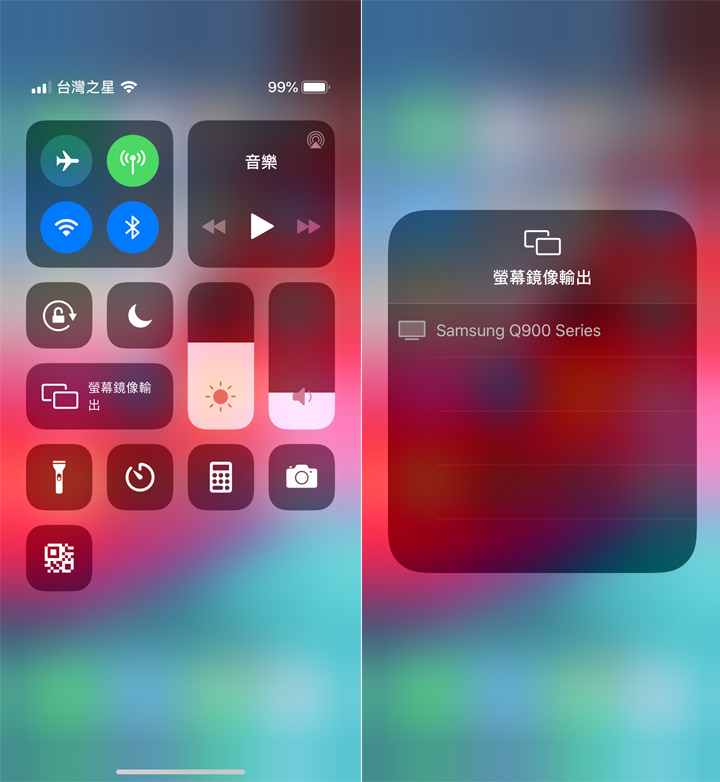Open AirPlay audio output icon
720x782 pixels.
tap(315, 140)
